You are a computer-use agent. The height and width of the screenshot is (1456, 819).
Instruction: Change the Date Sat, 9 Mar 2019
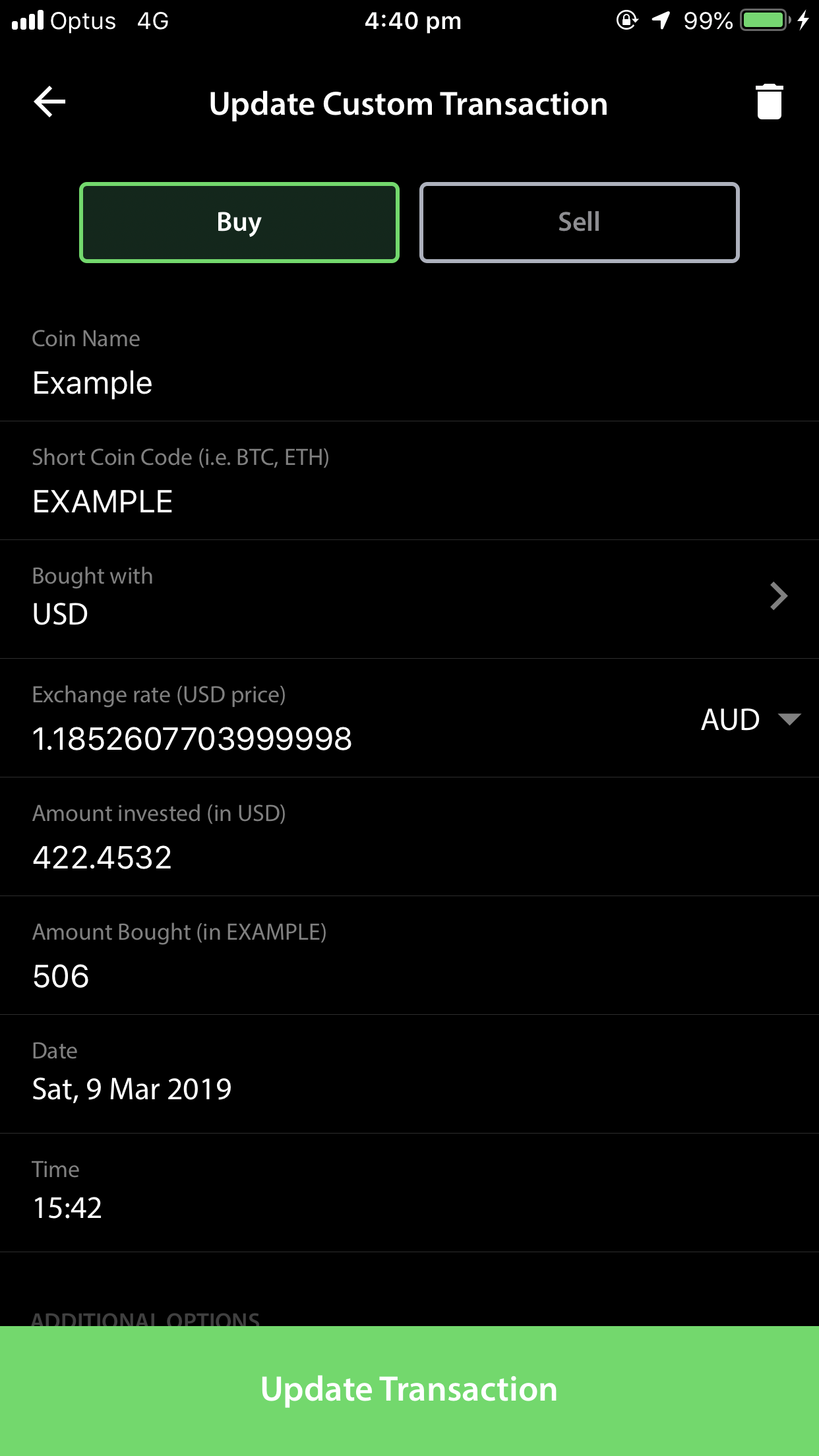click(x=409, y=1074)
